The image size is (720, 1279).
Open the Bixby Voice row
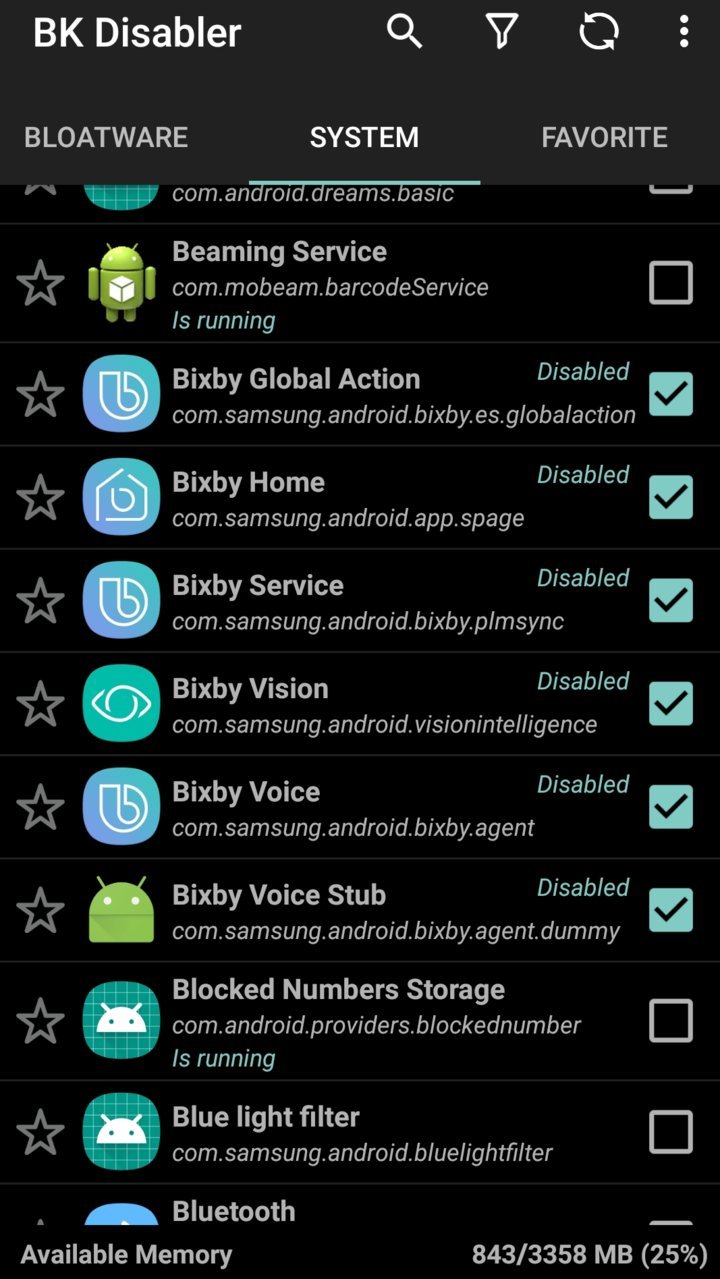(360, 807)
